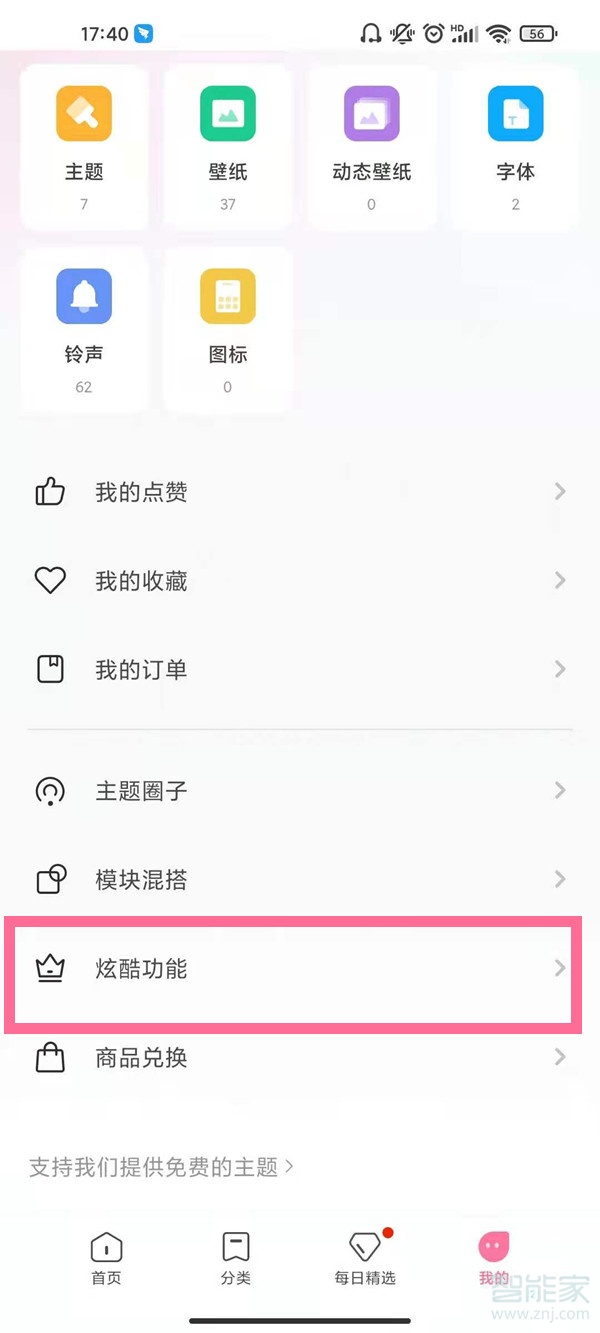Switch to the 首页 tab
The image size is (600, 1333).
tap(106, 1257)
